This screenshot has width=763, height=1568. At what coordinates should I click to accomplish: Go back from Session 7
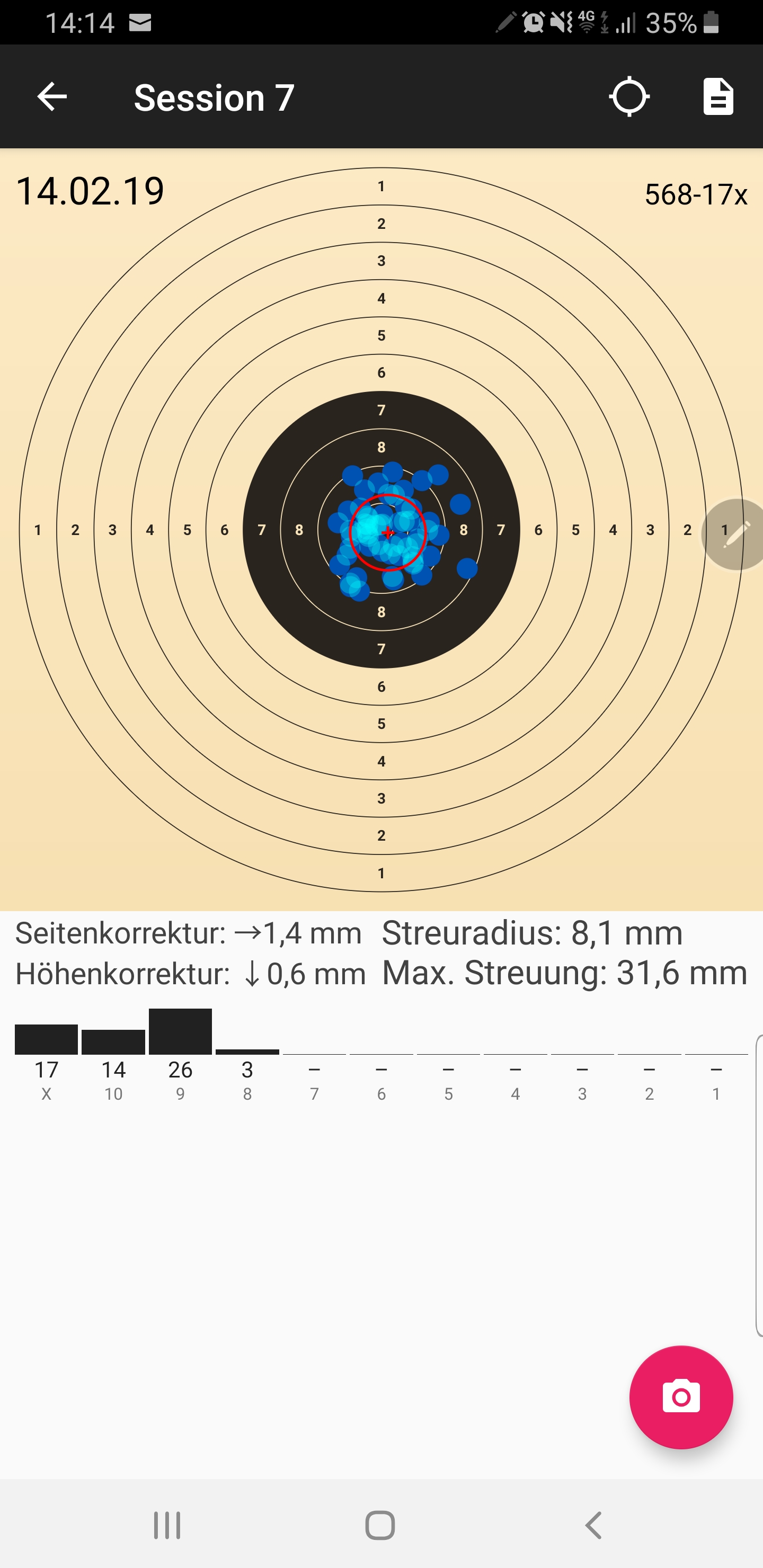[52, 97]
